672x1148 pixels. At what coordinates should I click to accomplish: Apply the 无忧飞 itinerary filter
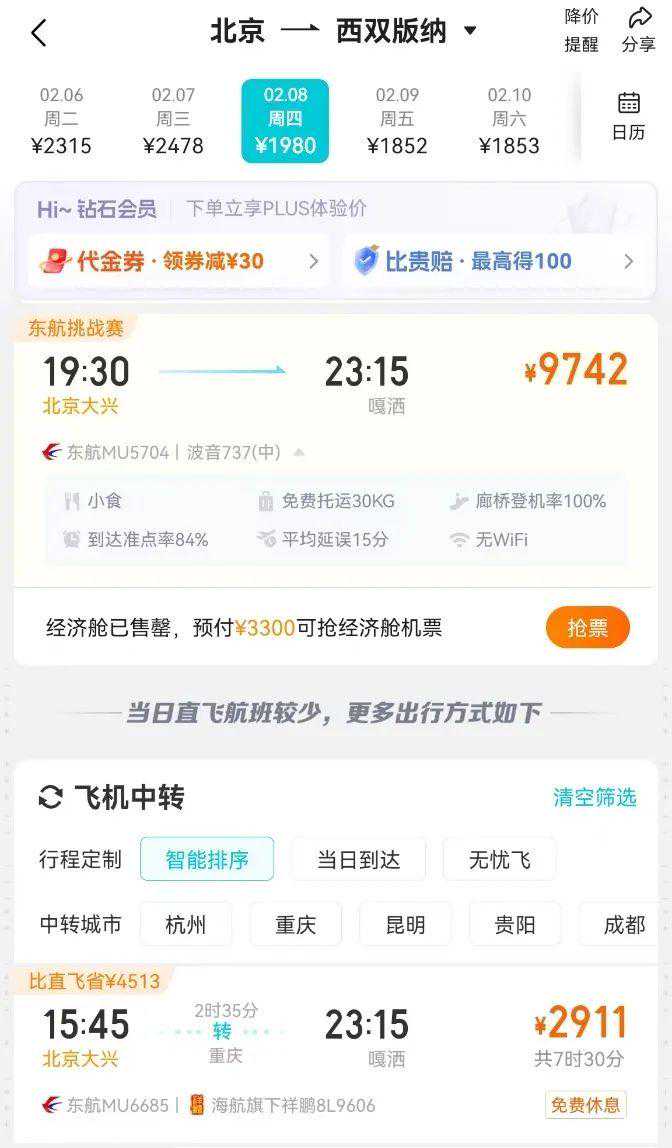click(499, 859)
